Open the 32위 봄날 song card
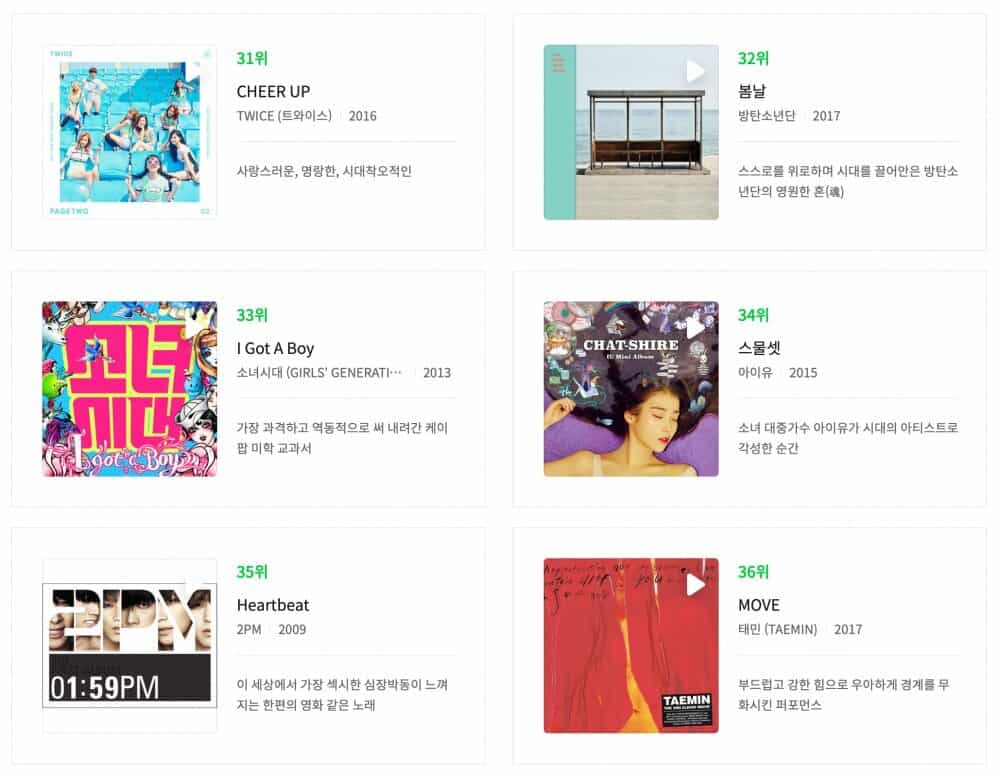 coord(751,91)
